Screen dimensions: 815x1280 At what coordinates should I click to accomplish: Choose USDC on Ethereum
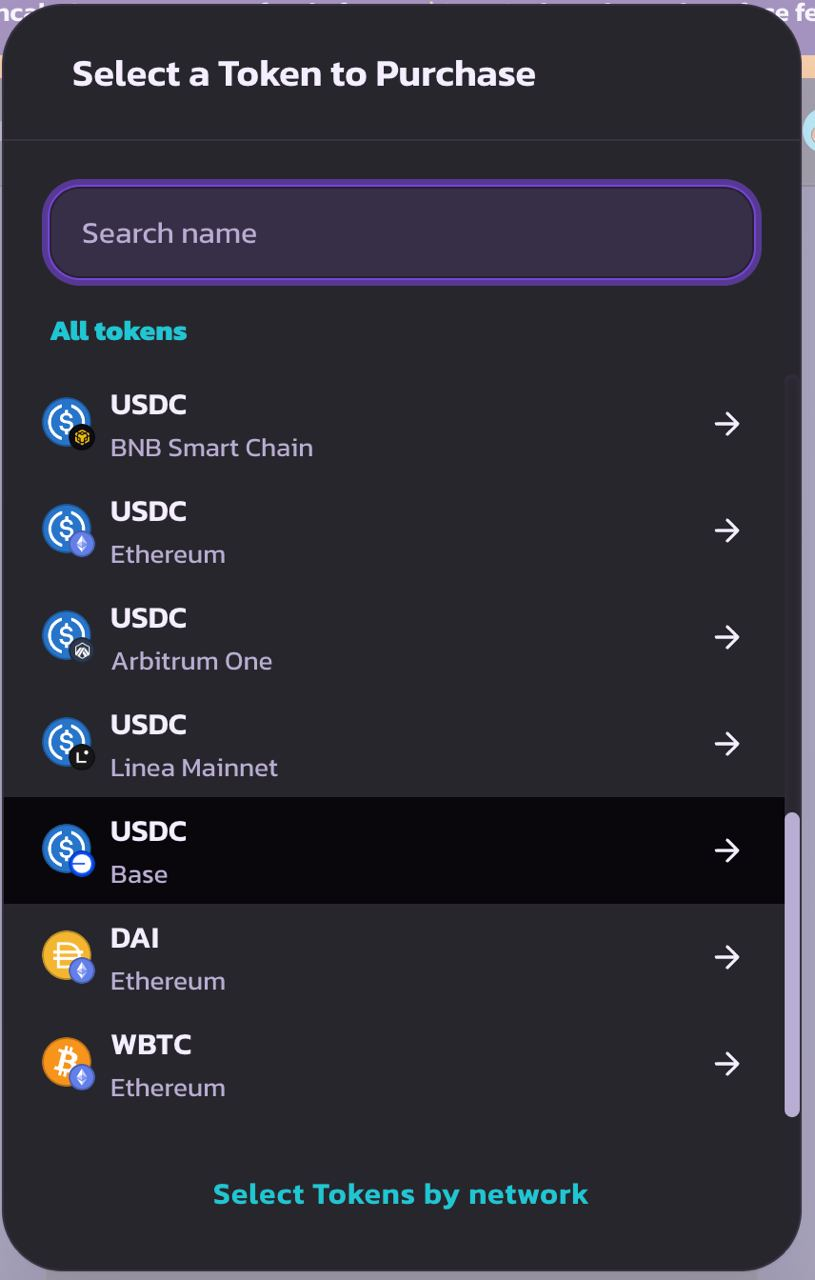click(394, 531)
